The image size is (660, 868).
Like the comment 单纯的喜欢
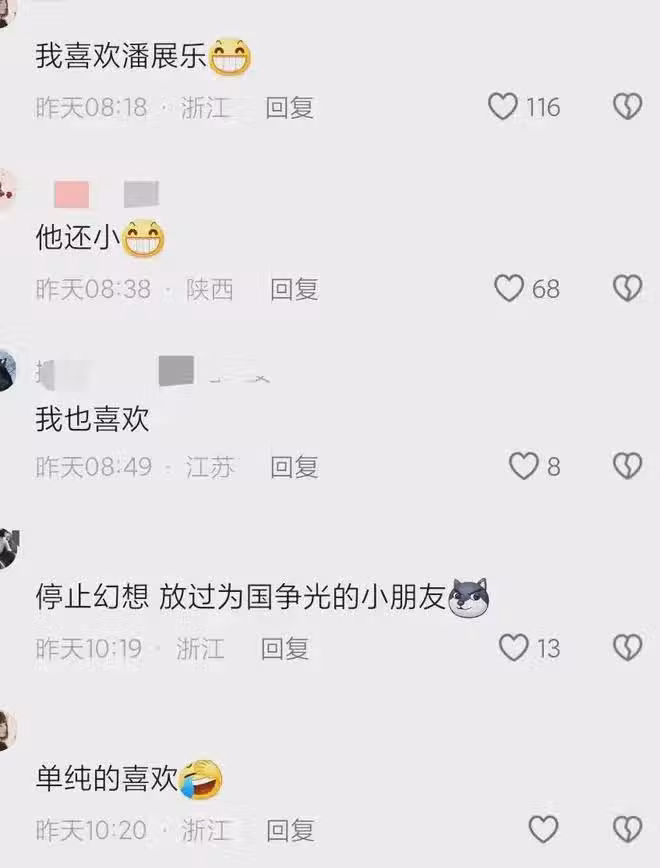(543, 829)
